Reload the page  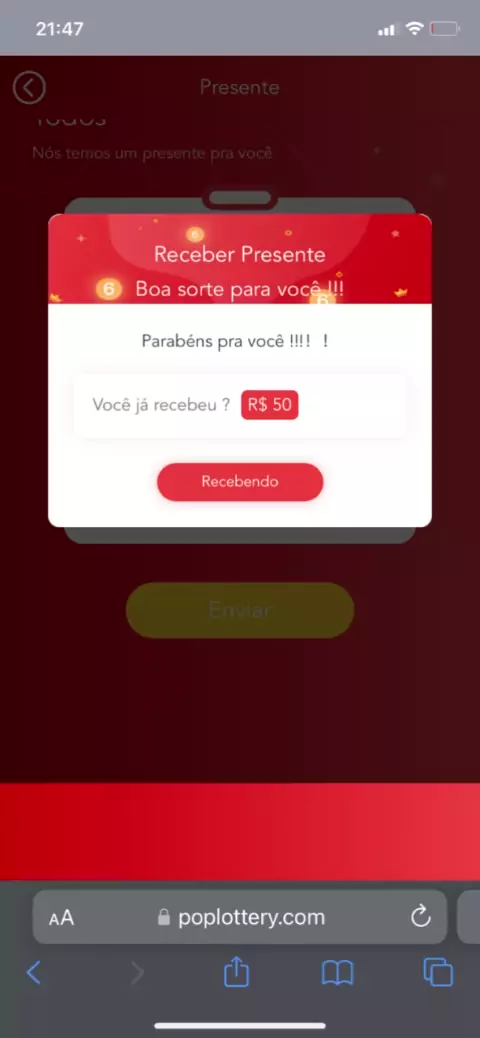pos(420,917)
